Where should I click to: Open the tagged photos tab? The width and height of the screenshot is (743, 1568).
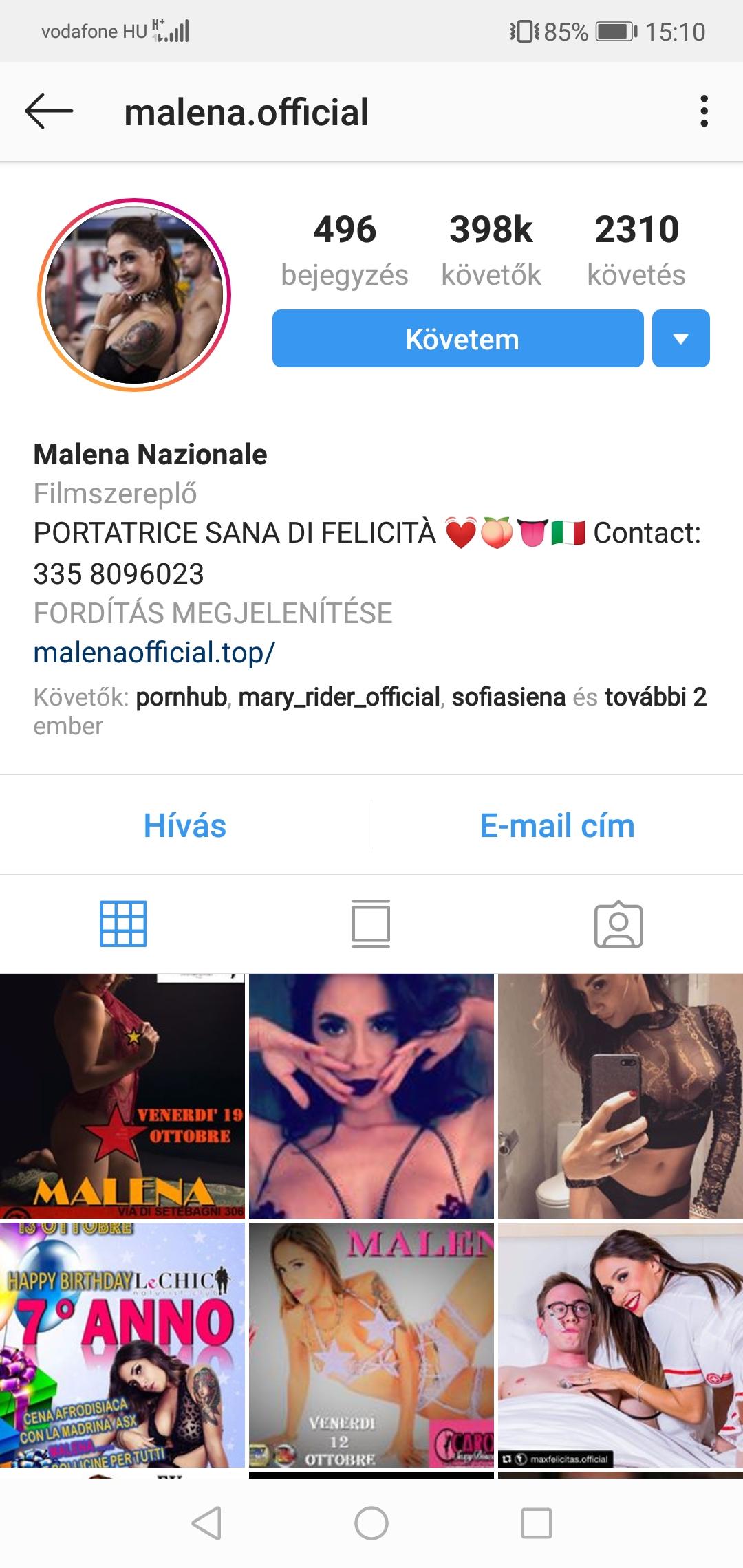pyautogui.click(x=618, y=924)
